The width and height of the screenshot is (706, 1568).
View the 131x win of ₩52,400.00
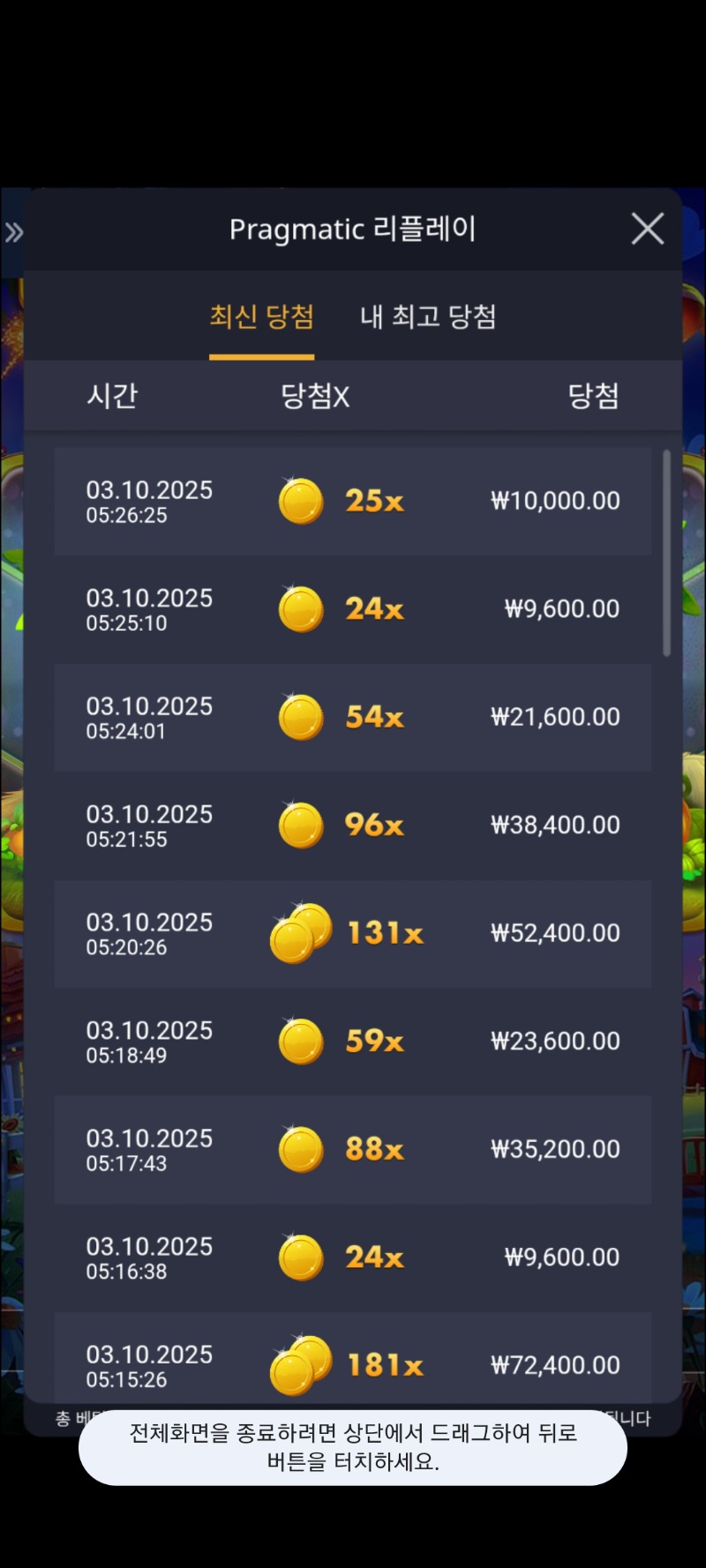tap(352, 933)
